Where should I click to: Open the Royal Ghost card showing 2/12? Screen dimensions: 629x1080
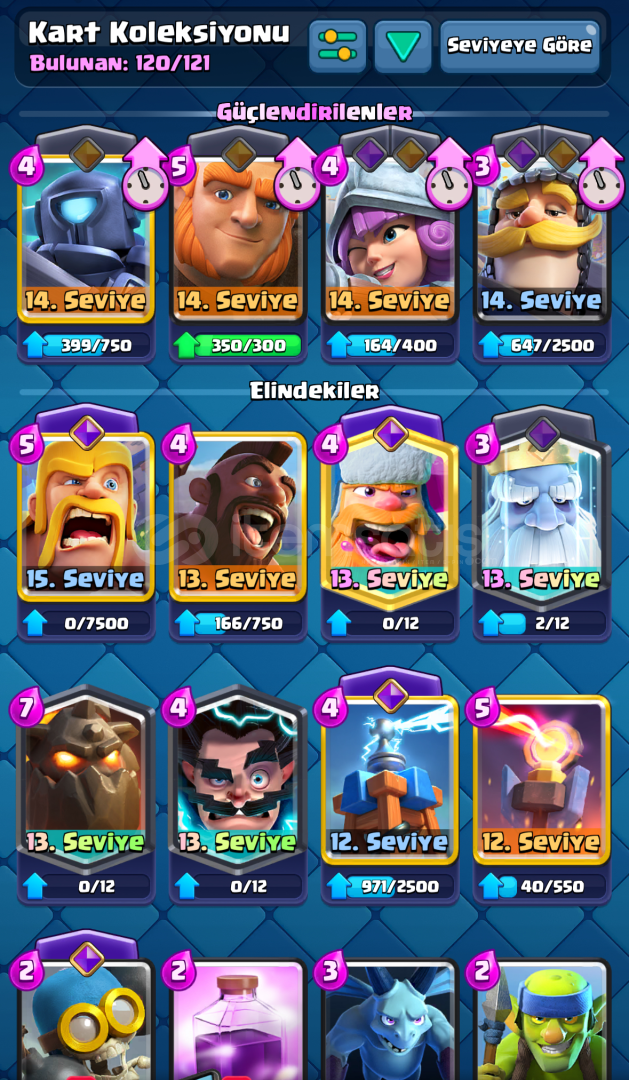pos(542,515)
